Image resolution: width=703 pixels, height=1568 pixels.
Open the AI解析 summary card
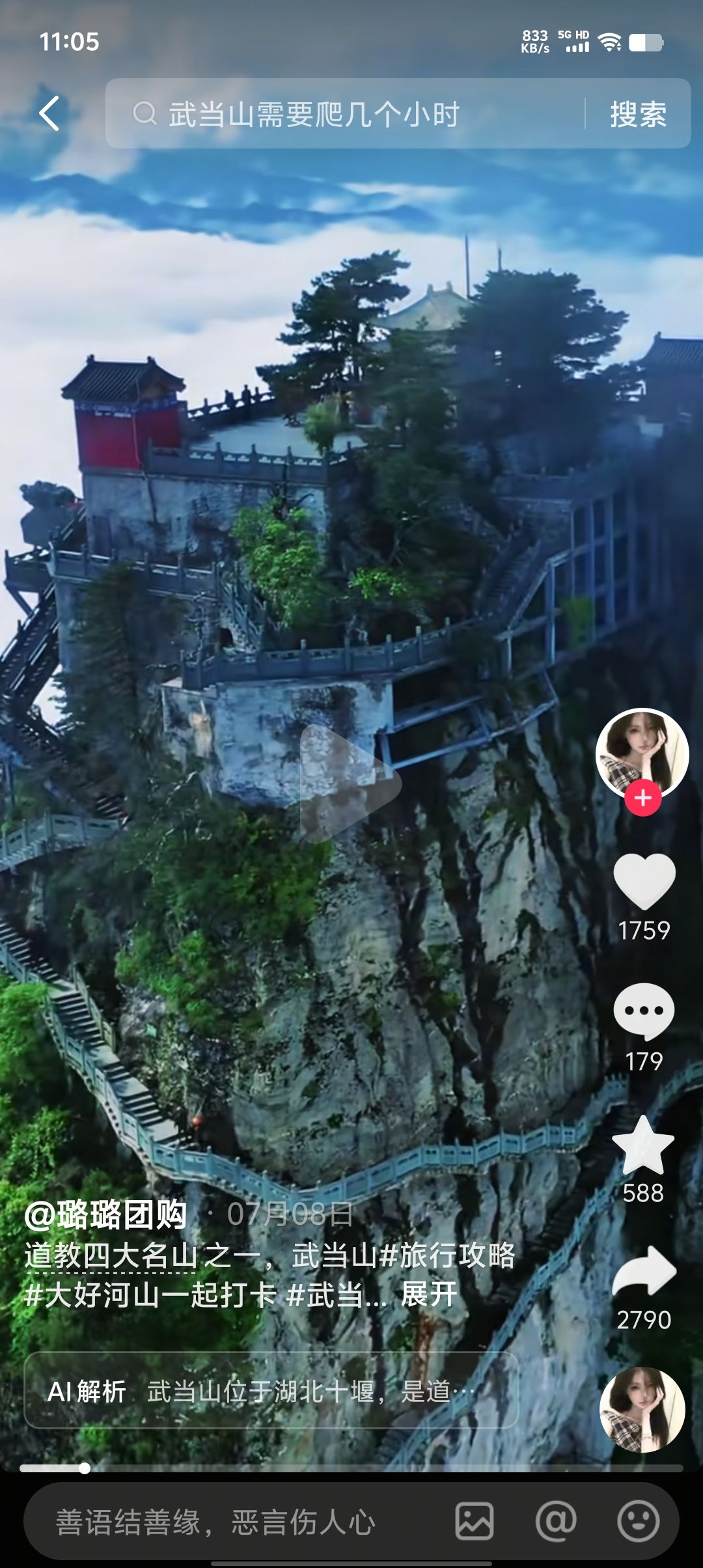(271, 1392)
